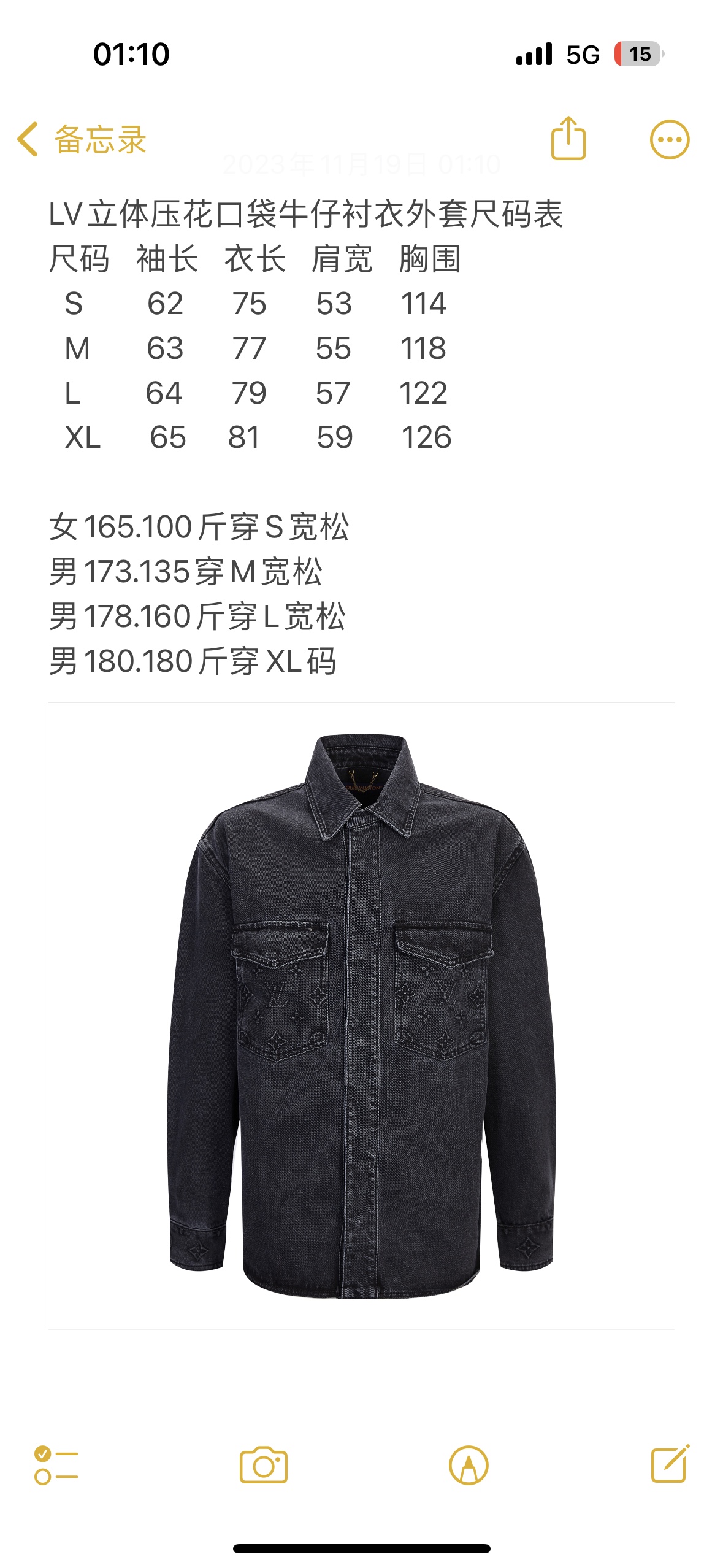Open the markup drawing tool
This screenshot has height=1568, width=723.
pyautogui.click(x=469, y=1465)
